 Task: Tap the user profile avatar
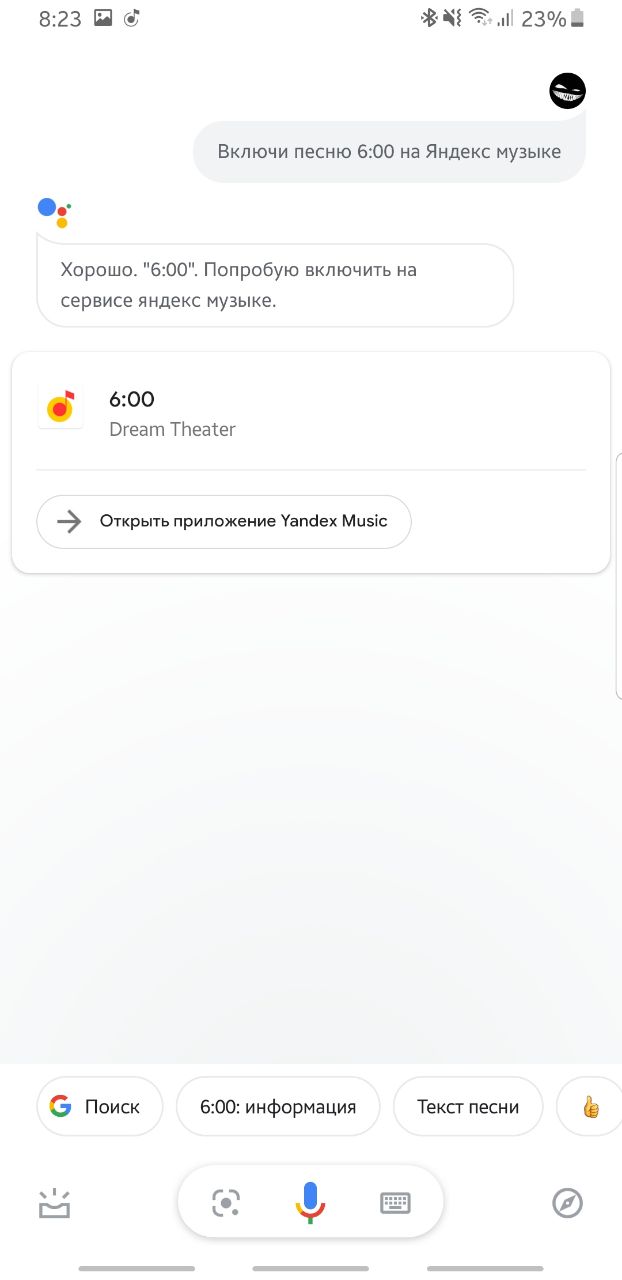(x=567, y=91)
